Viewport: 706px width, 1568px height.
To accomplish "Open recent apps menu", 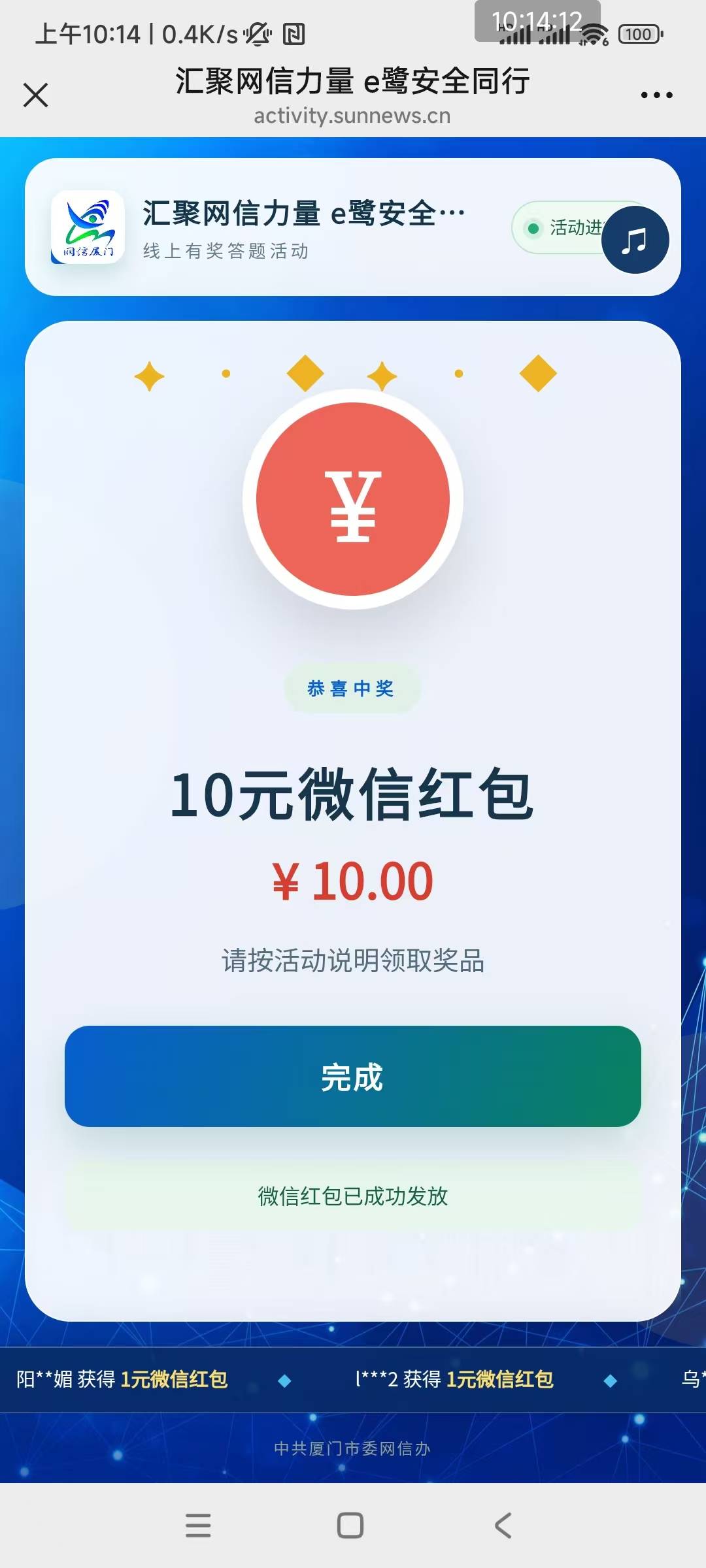I will click(x=198, y=1526).
